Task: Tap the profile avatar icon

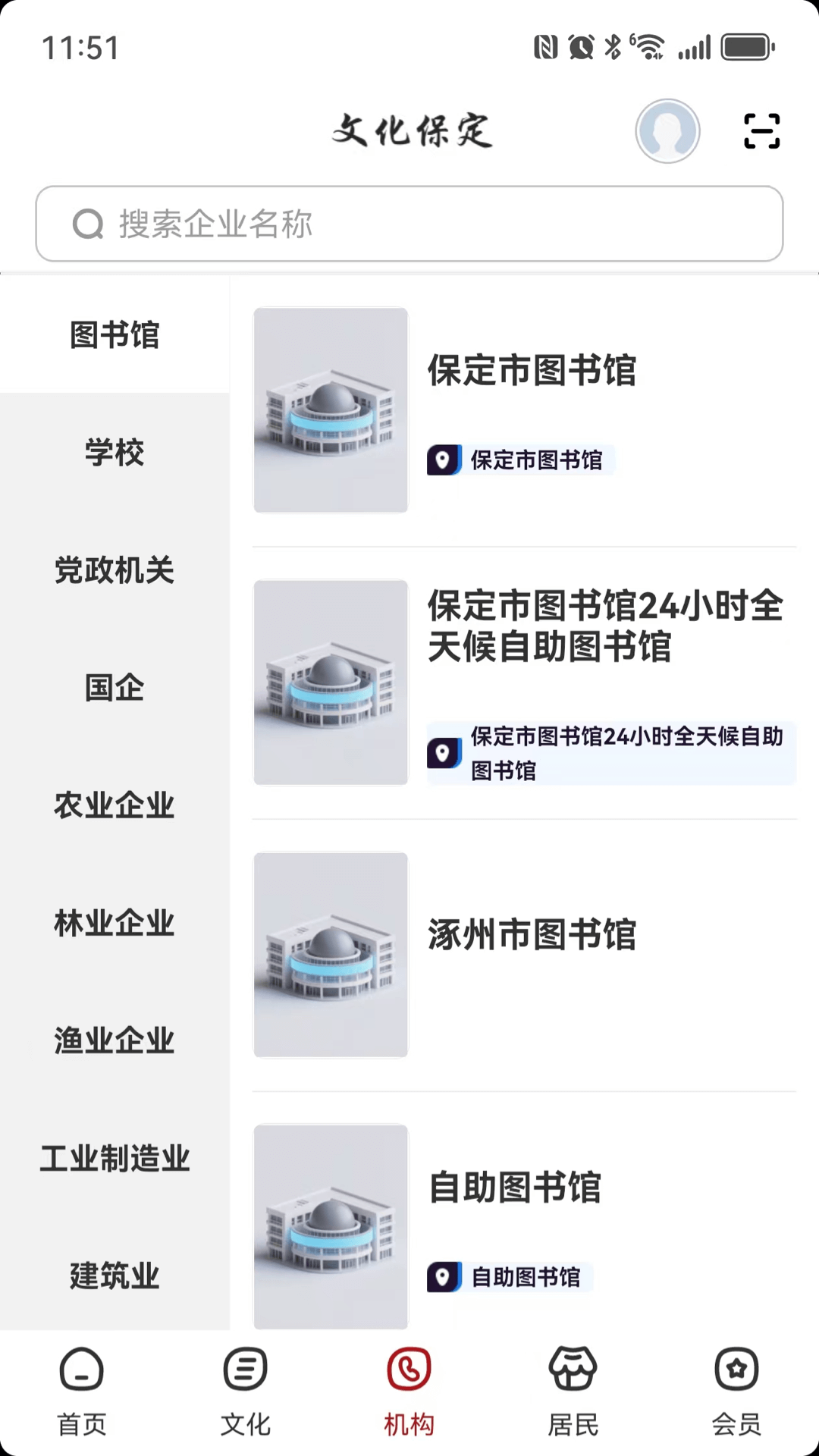Action: coord(667,130)
